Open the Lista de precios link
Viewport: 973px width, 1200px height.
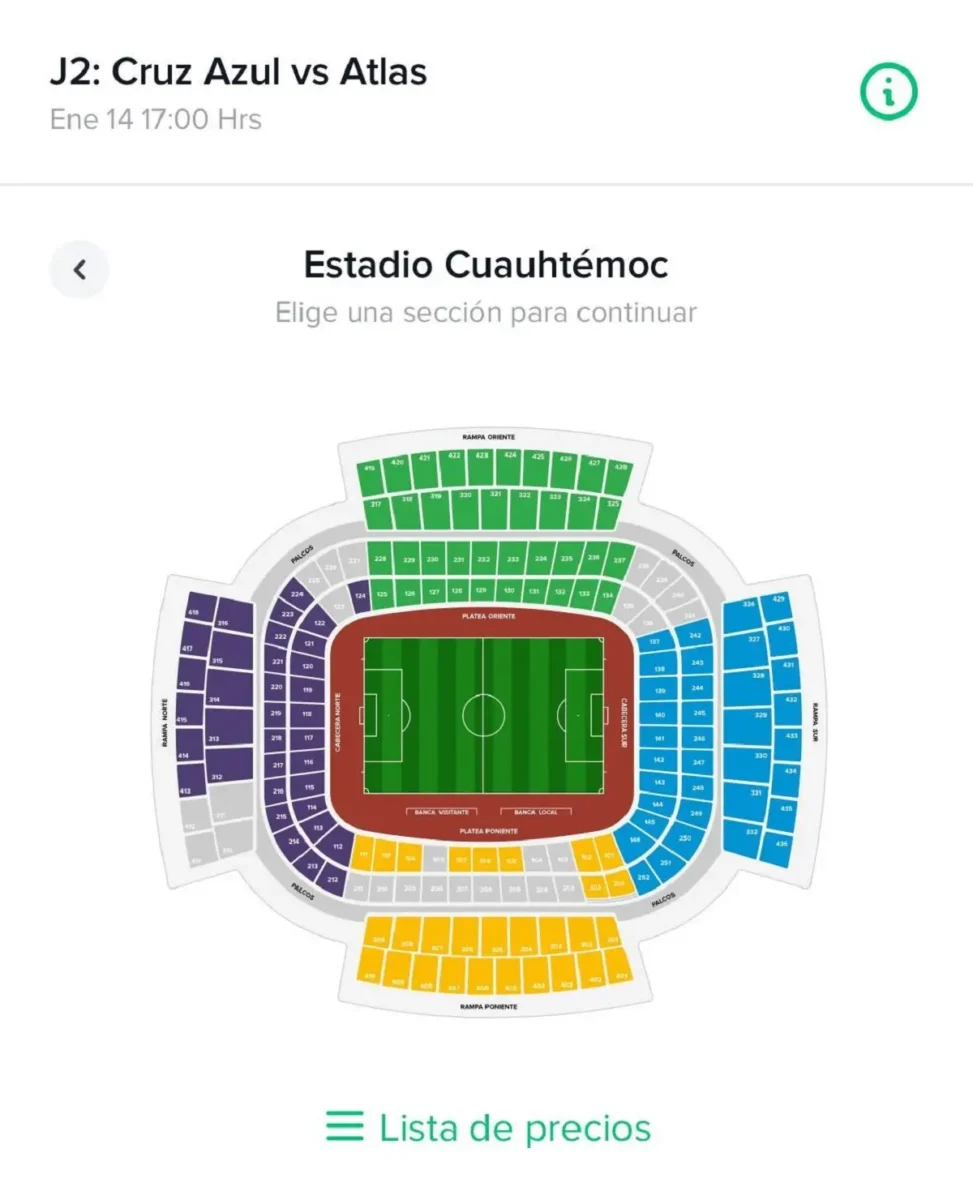(x=516, y=1126)
